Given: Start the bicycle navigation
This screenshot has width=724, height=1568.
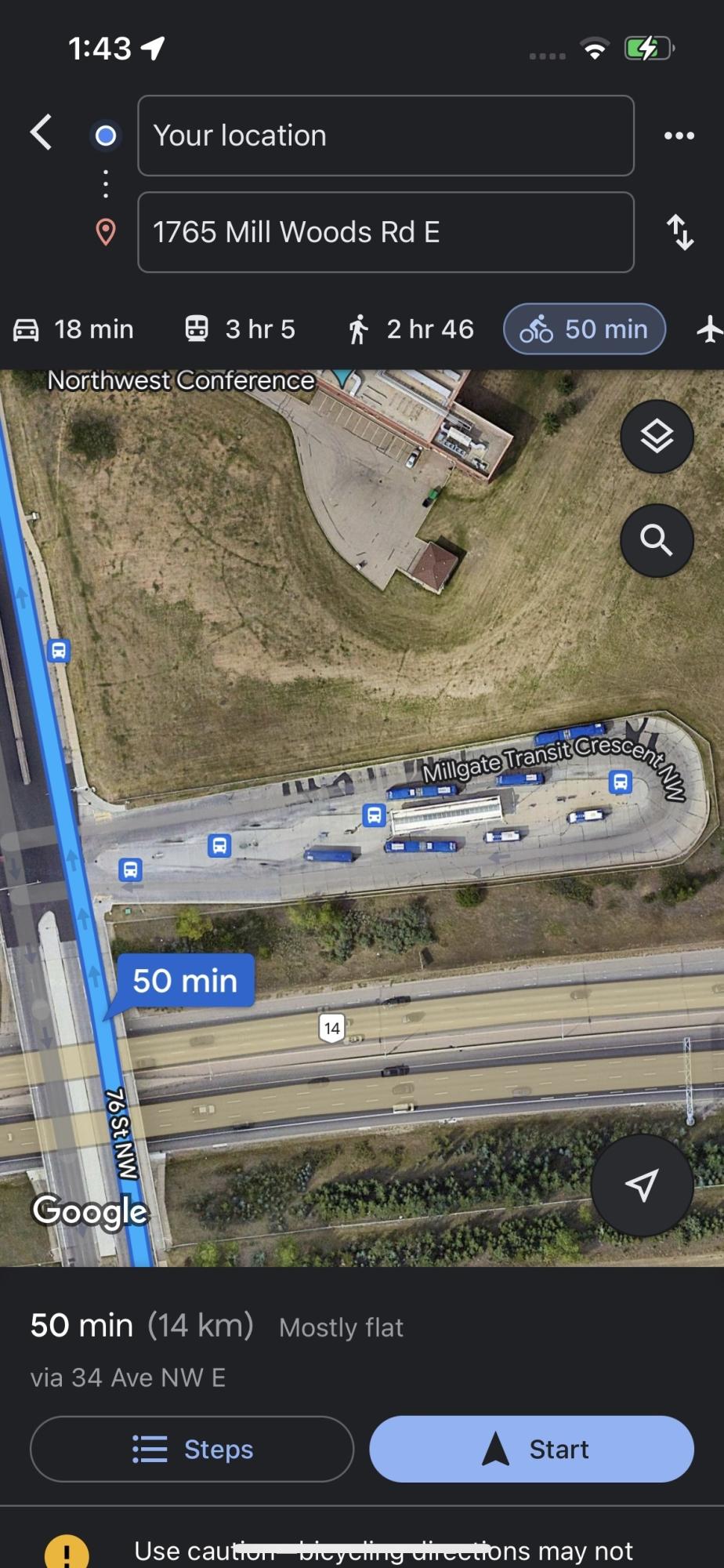Looking at the screenshot, I should click(x=531, y=1449).
